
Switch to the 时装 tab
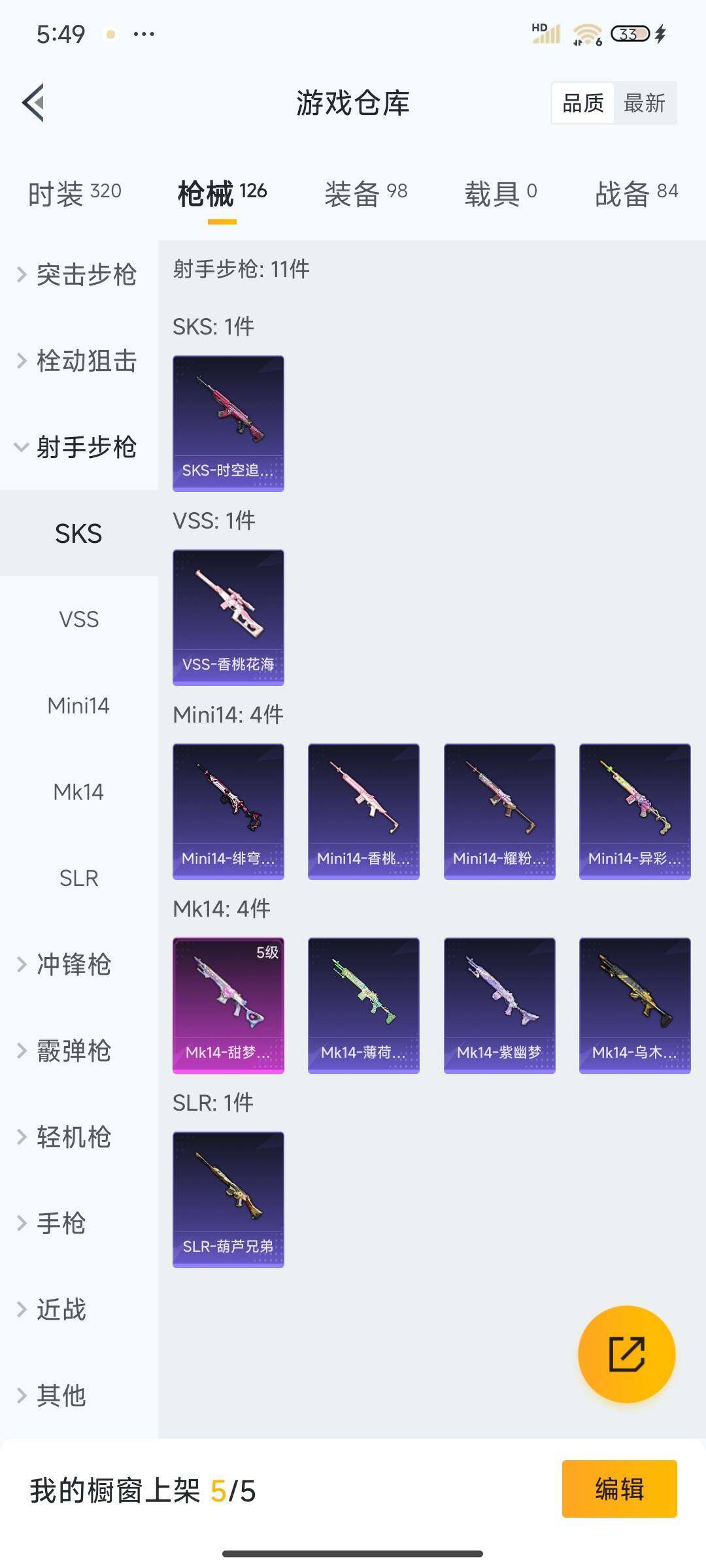(75, 193)
